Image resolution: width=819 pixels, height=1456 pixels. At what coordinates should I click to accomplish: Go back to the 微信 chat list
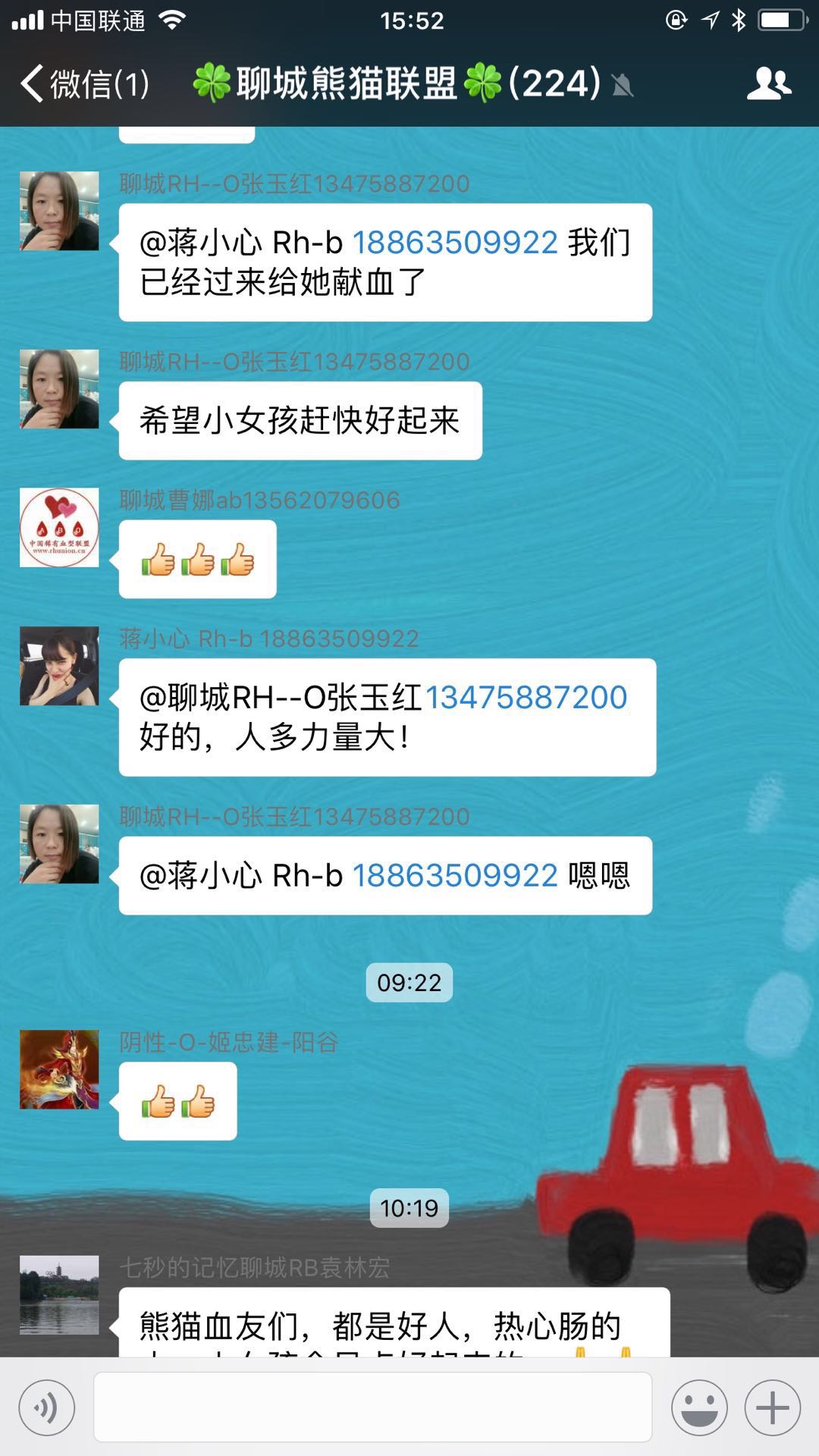[83, 83]
